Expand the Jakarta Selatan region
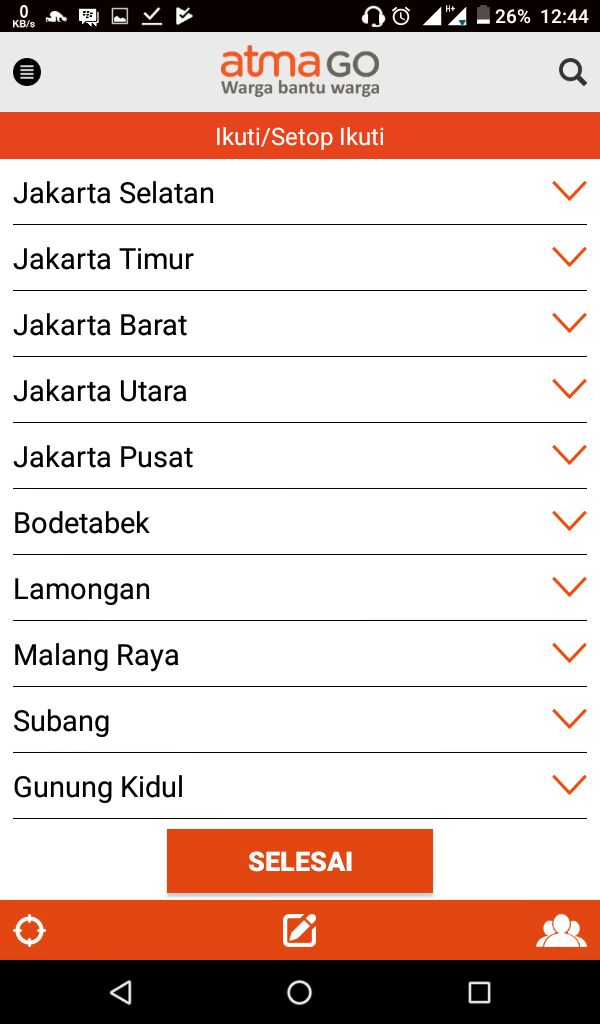 point(300,193)
